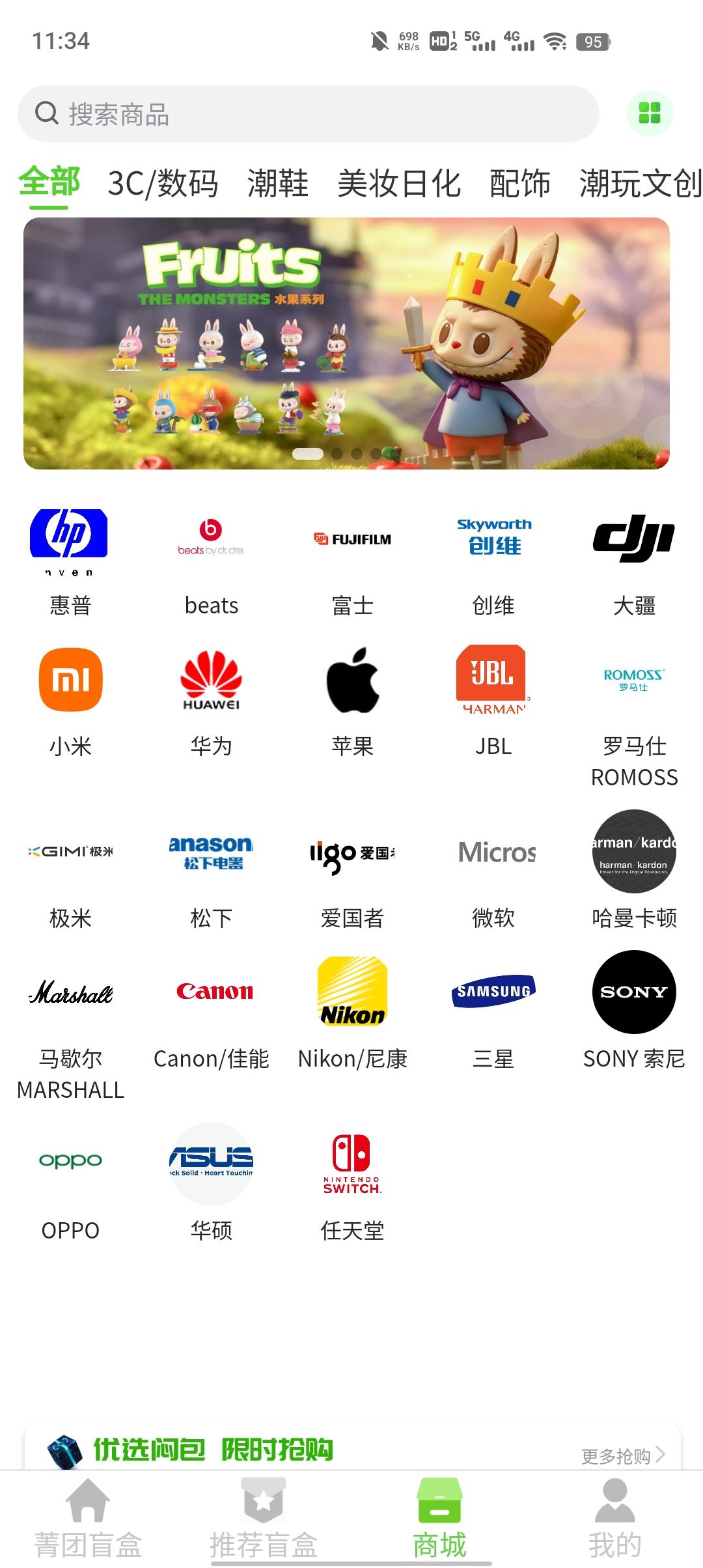Open the 配饰 category tab

pyautogui.click(x=519, y=184)
